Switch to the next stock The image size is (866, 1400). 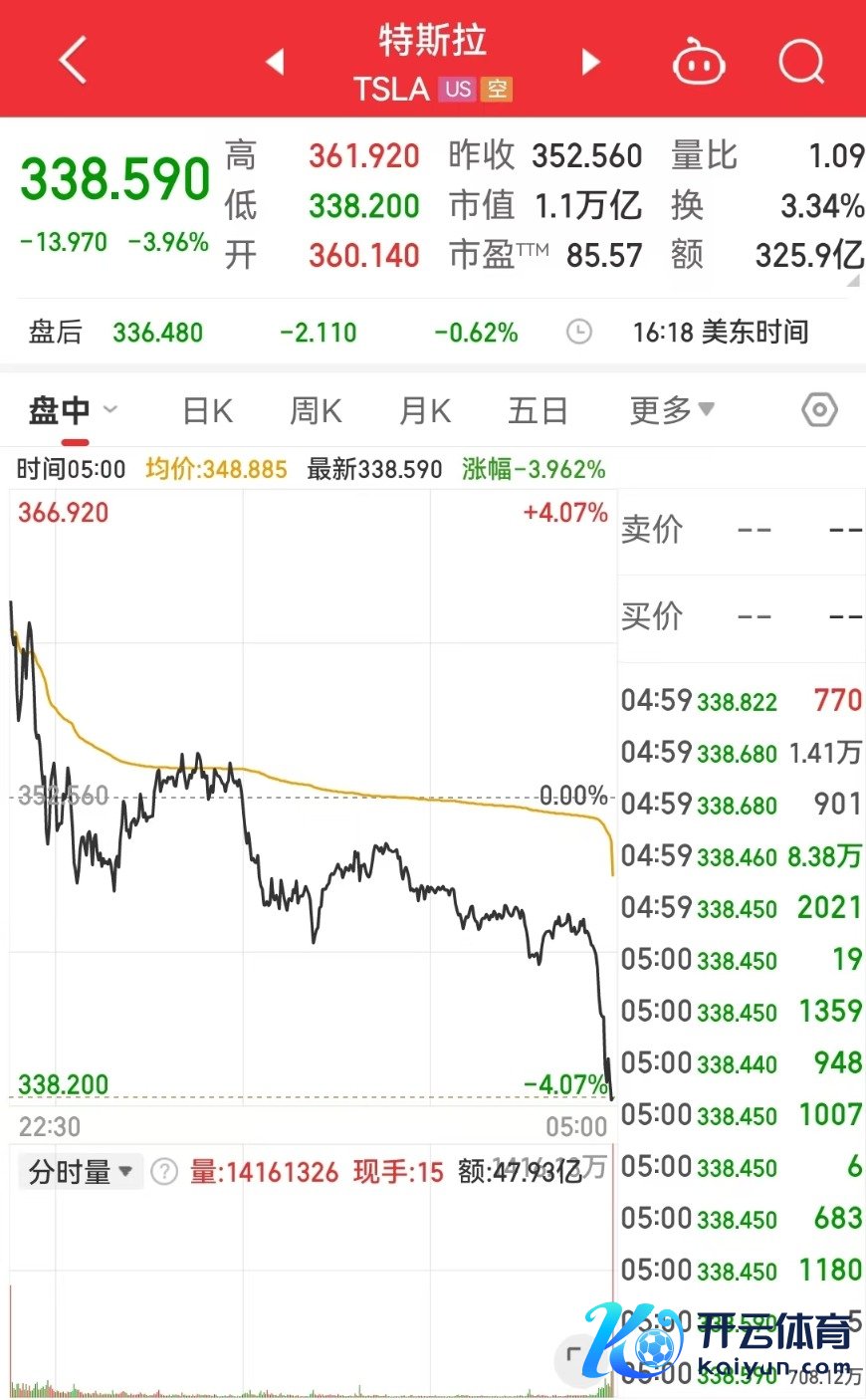click(x=590, y=62)
